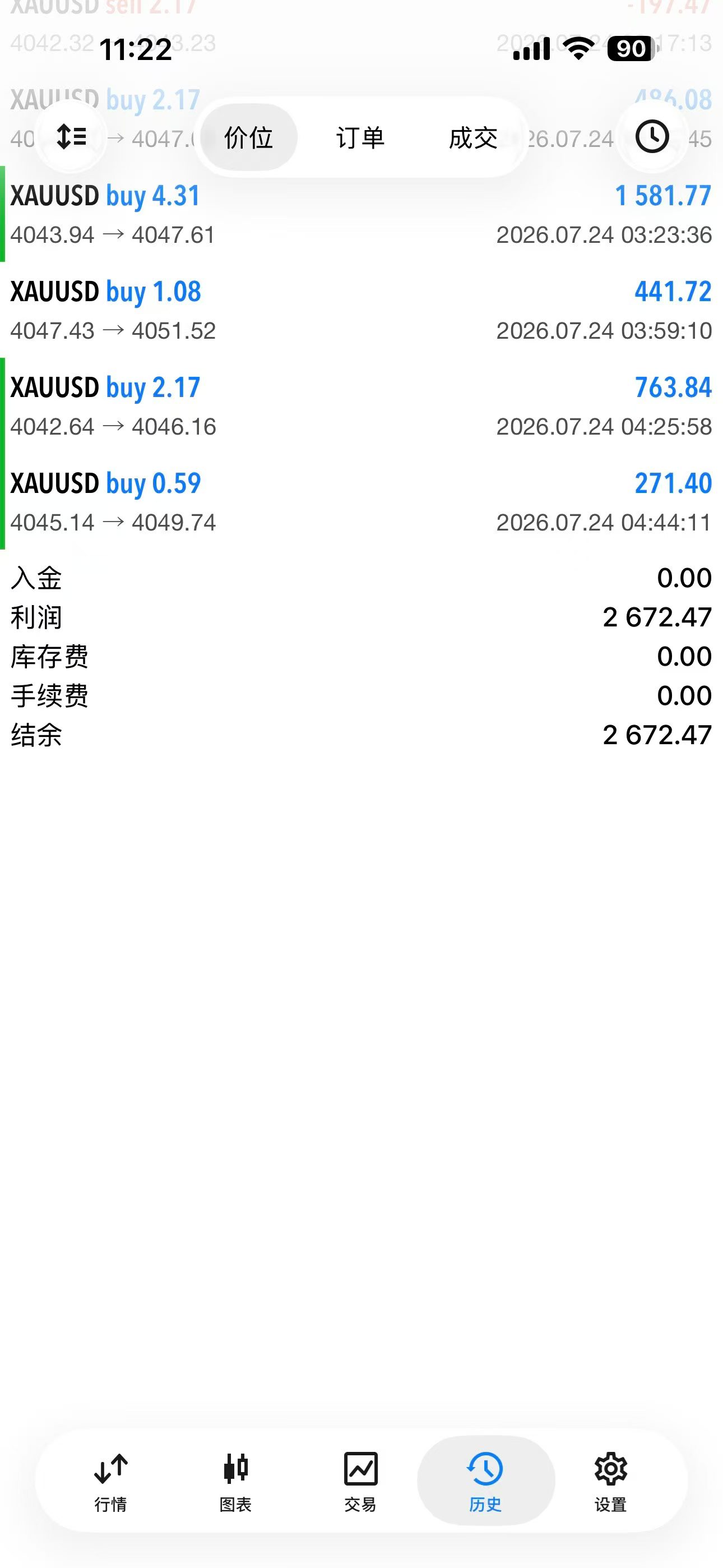Expand the XAUUSD buy 4.31 trade
The height and width of the screenshot is (1568, 723).
[x=361, y=214]
